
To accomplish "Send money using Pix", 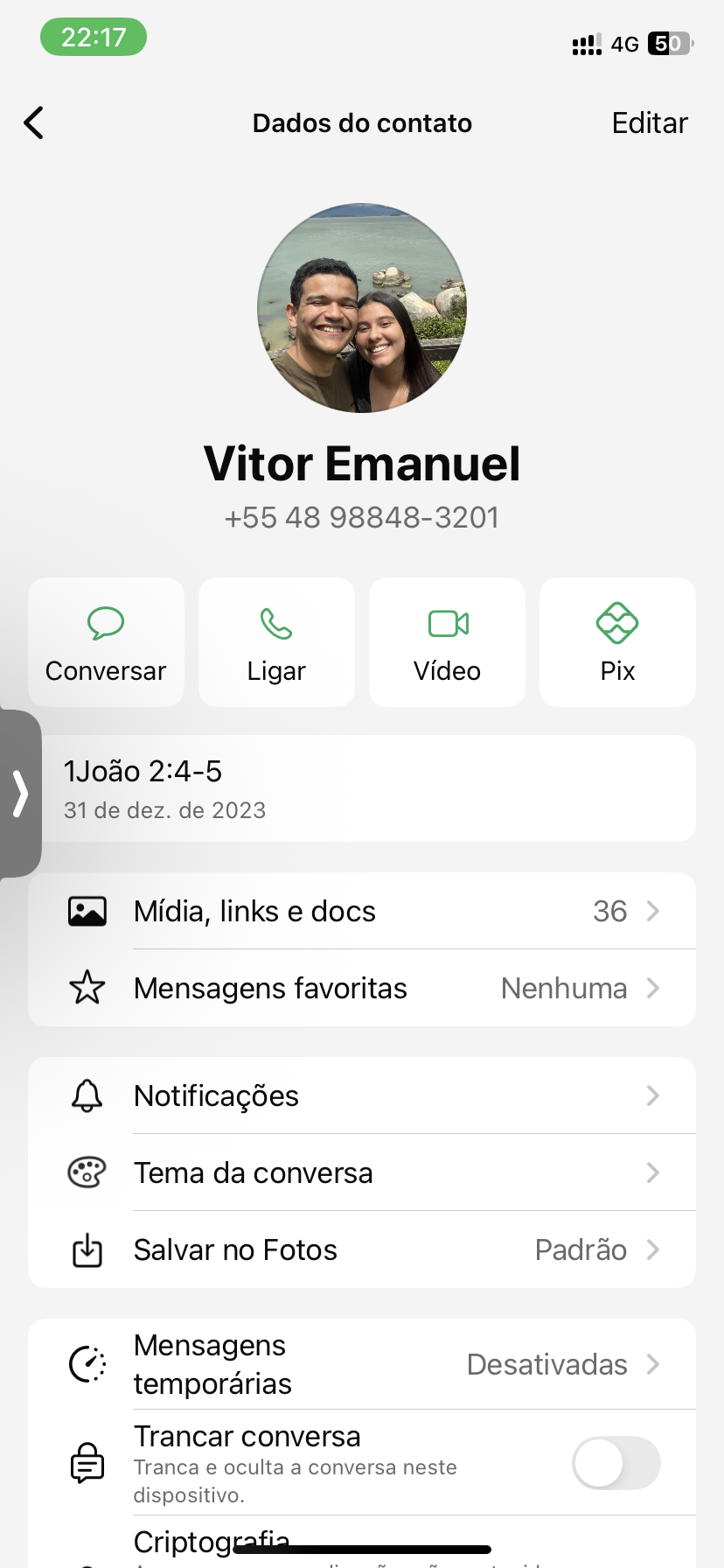I will tap(617, 642).
